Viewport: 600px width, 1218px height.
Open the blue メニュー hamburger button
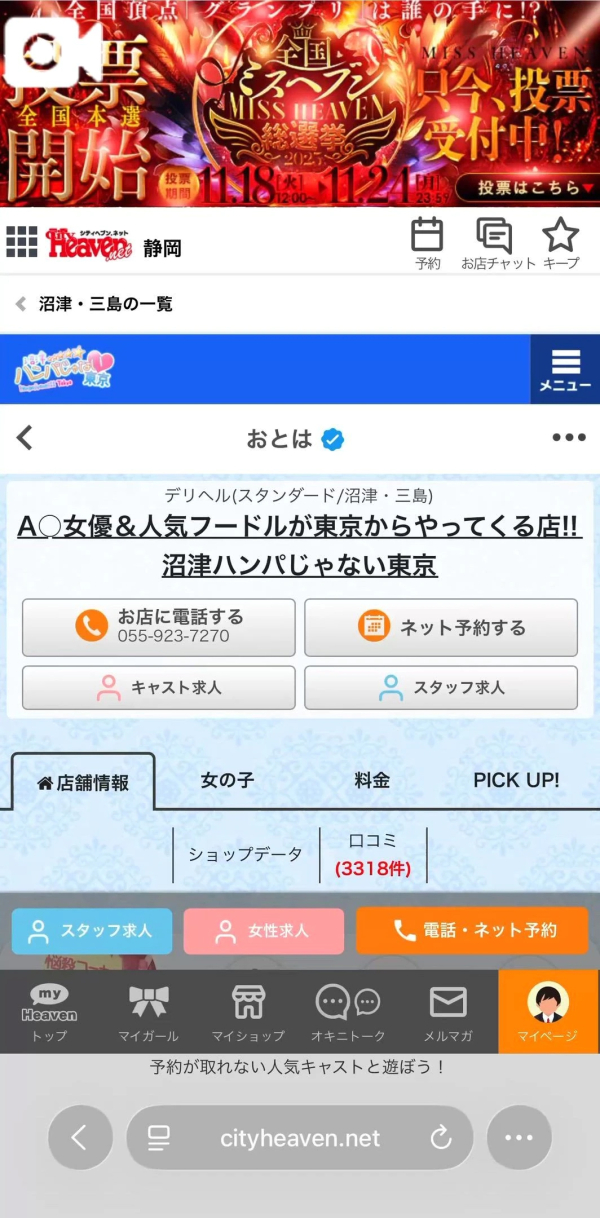[565, 369]
